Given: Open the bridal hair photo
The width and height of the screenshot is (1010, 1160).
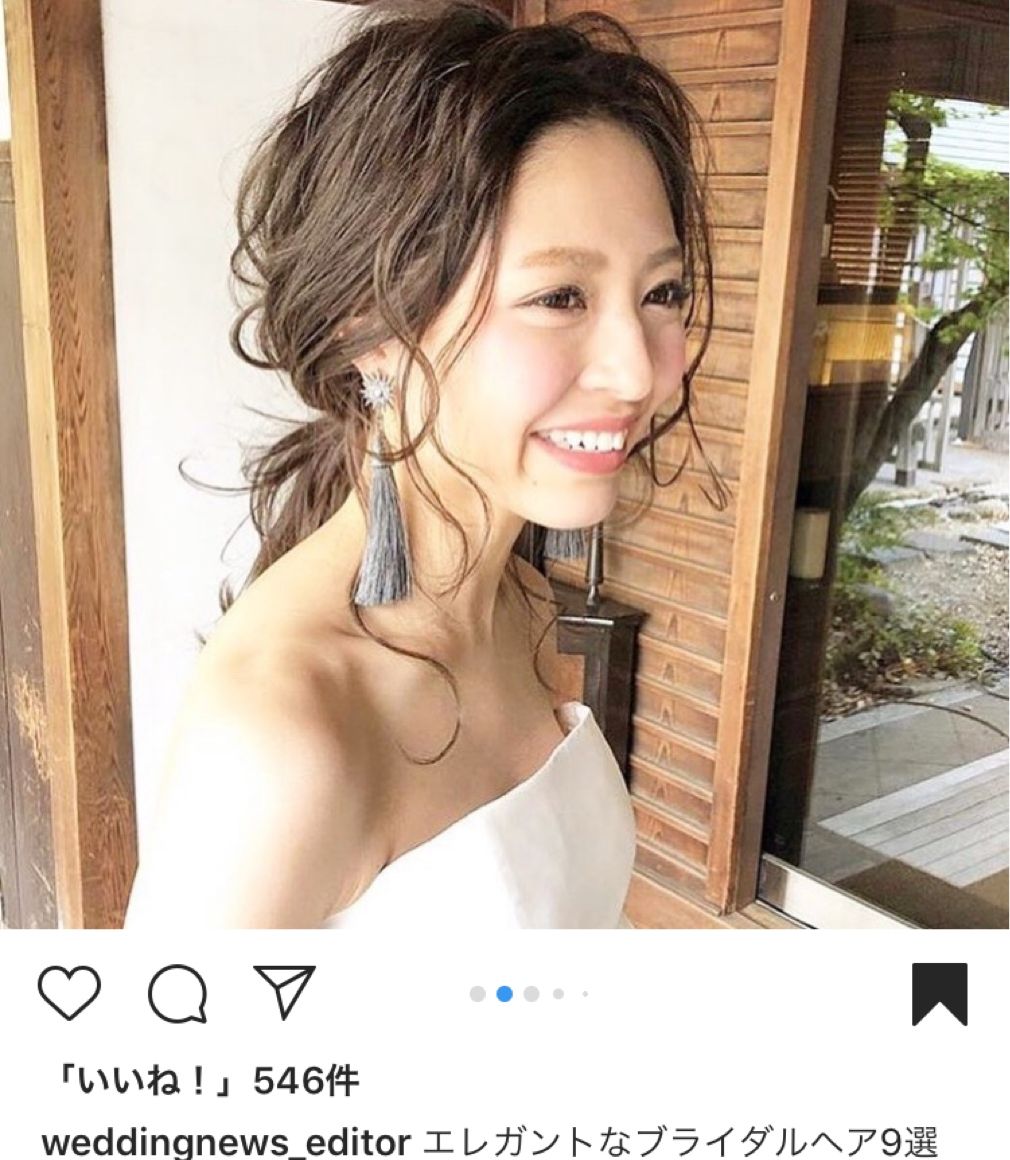Looking at the screenshot, I should (x=505, y=465).
